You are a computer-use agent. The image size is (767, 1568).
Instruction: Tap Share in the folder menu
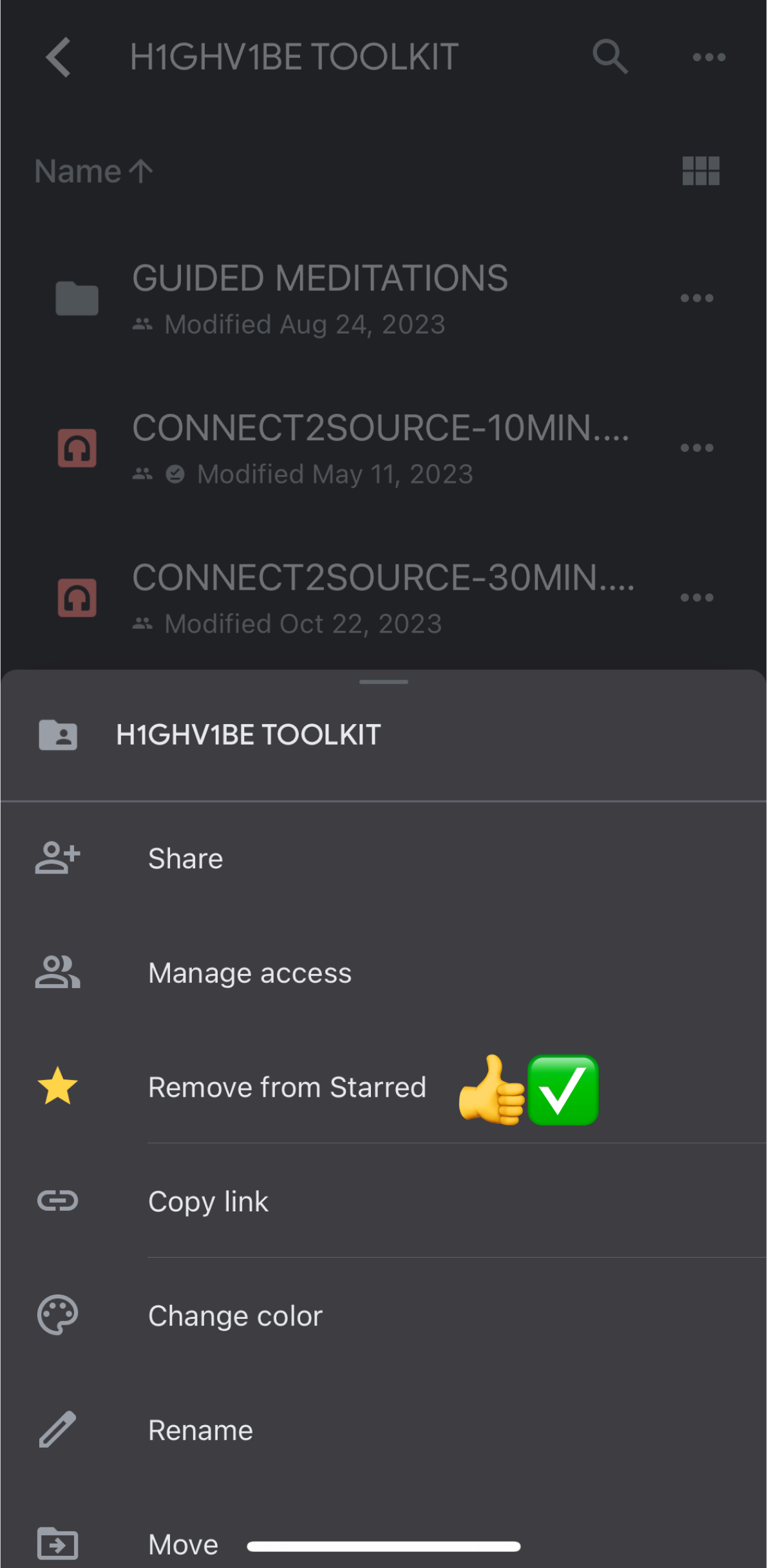185,859
